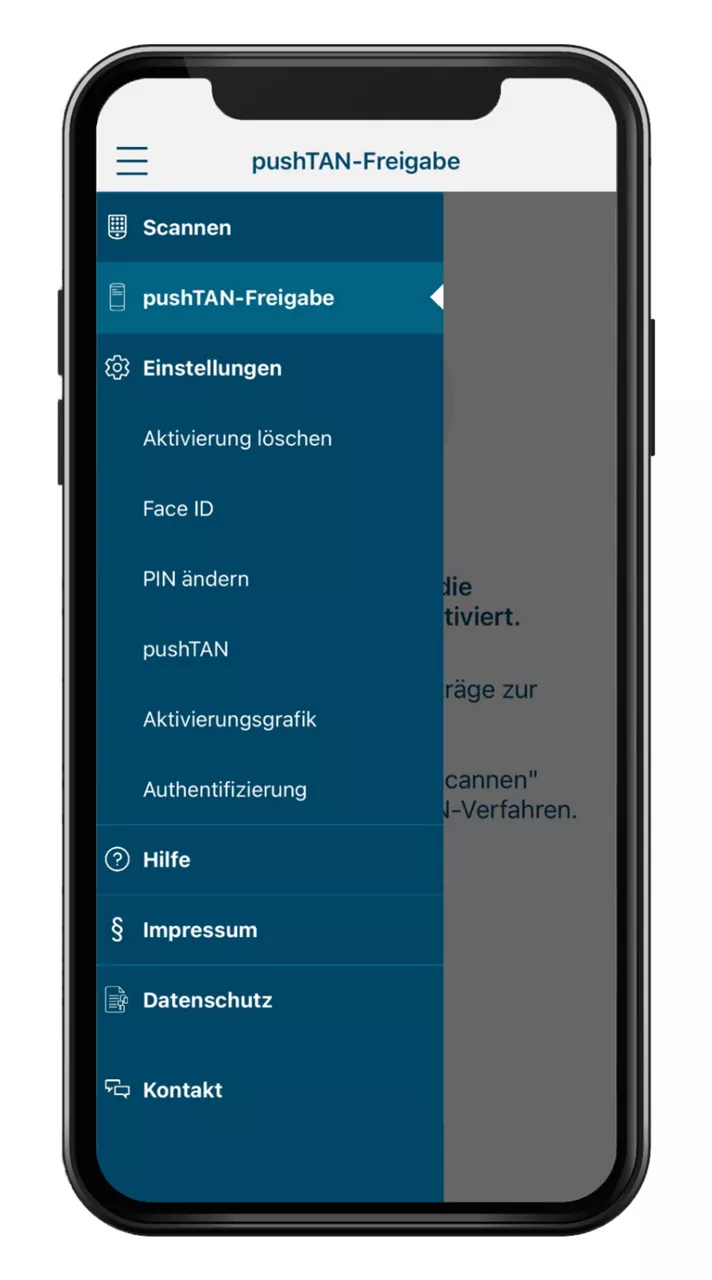The height and width of the screenshot is (1280, 712).
Task: Open Face ID settings
Action: [178, 509]
